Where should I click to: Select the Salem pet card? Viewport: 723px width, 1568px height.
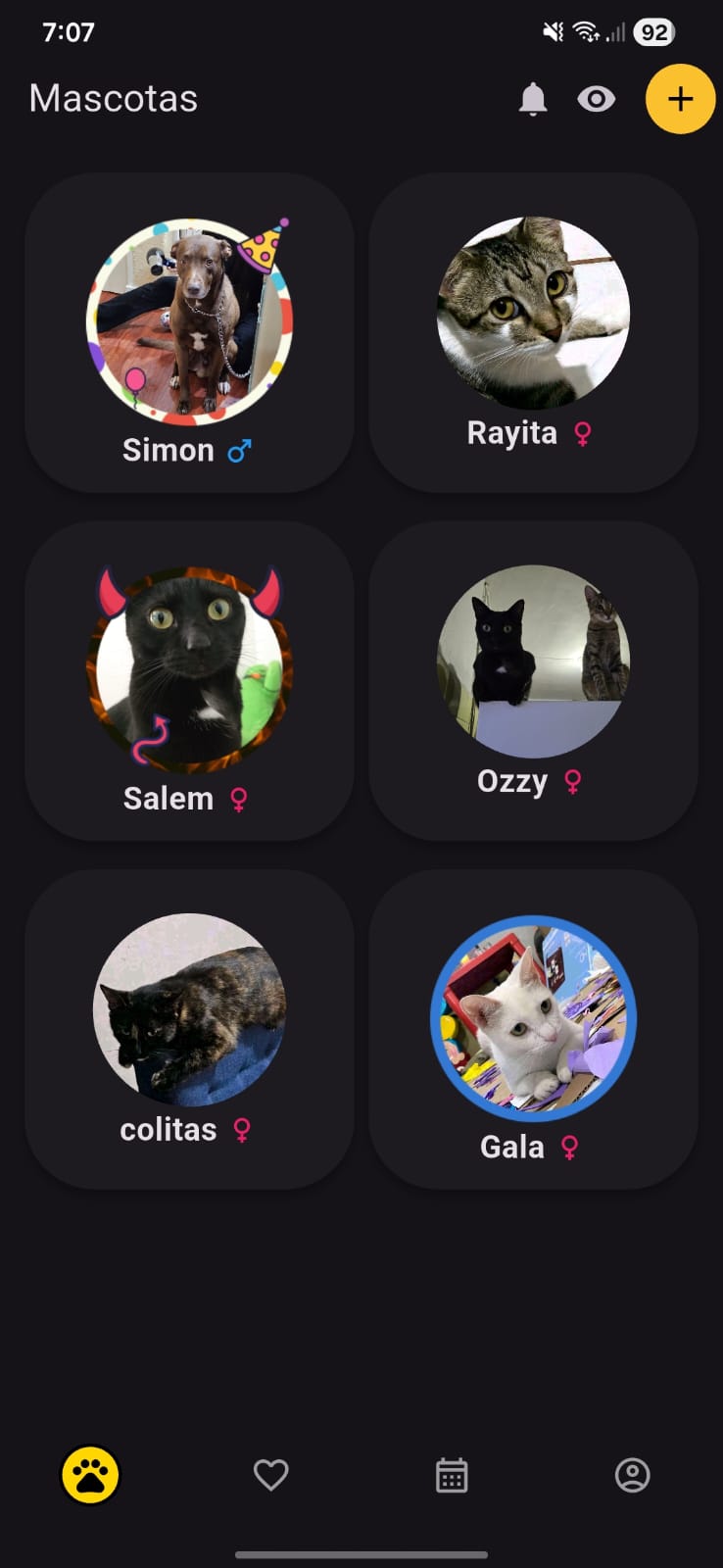[189, 680]
